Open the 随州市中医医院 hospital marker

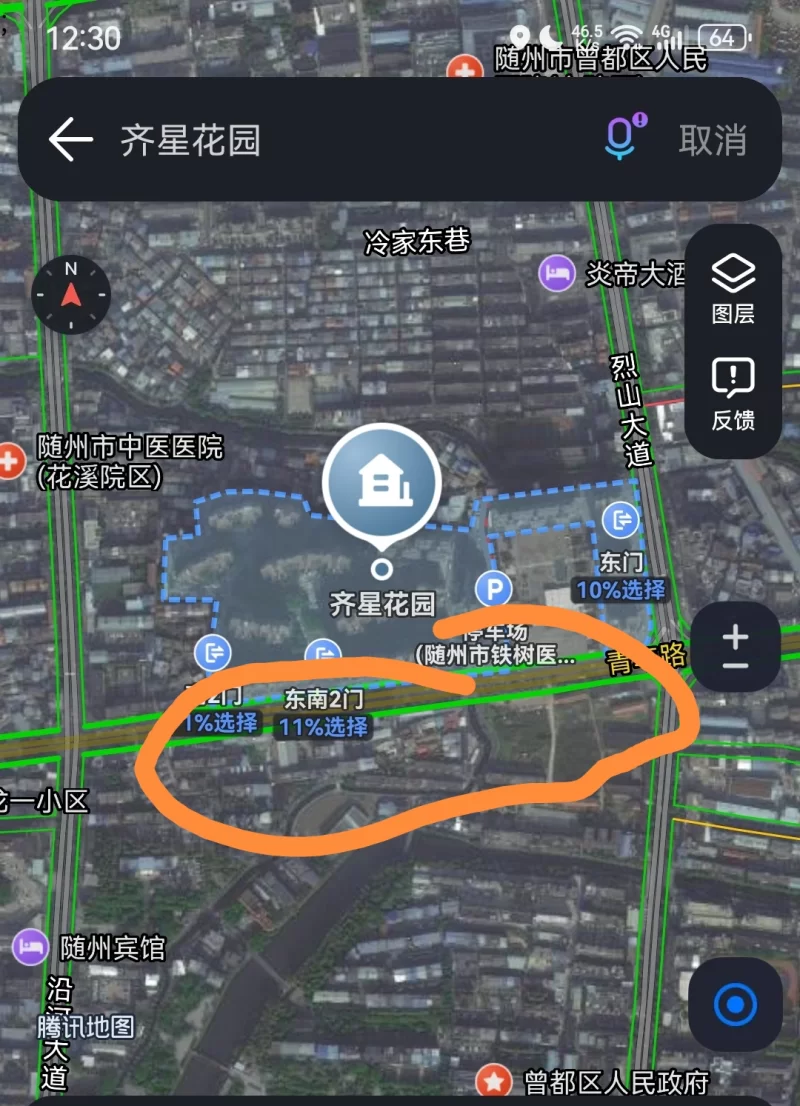11,462
